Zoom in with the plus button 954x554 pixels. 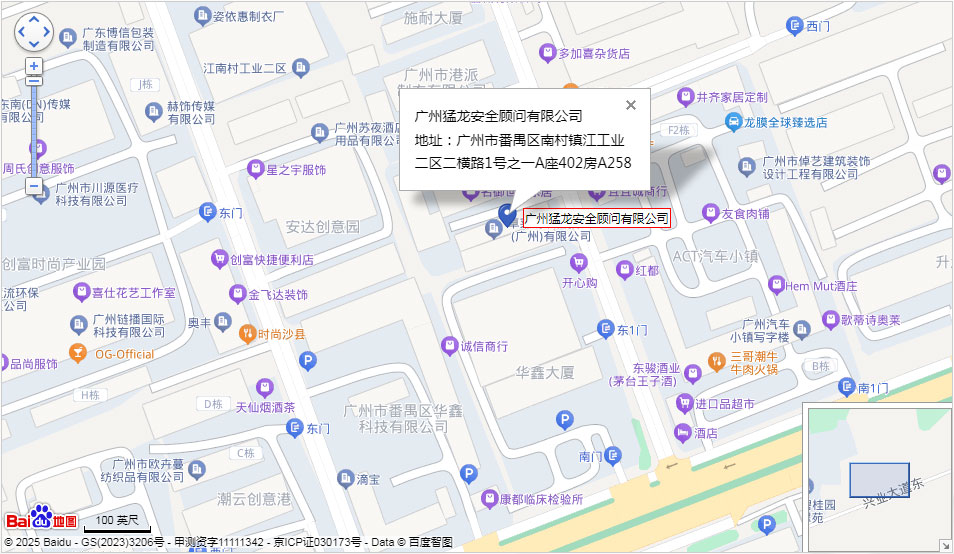[x=34, y=66]
